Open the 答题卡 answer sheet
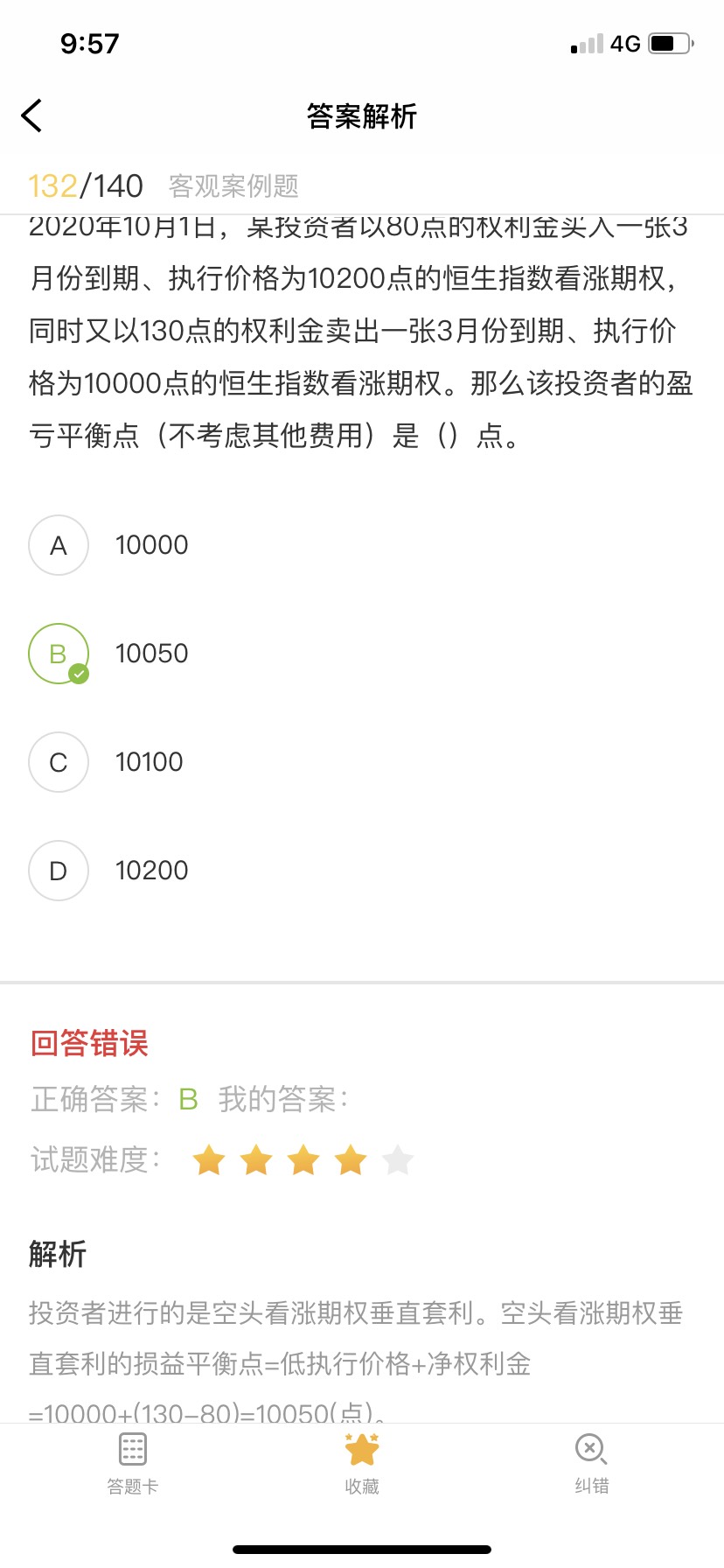 click(133, 1464)
